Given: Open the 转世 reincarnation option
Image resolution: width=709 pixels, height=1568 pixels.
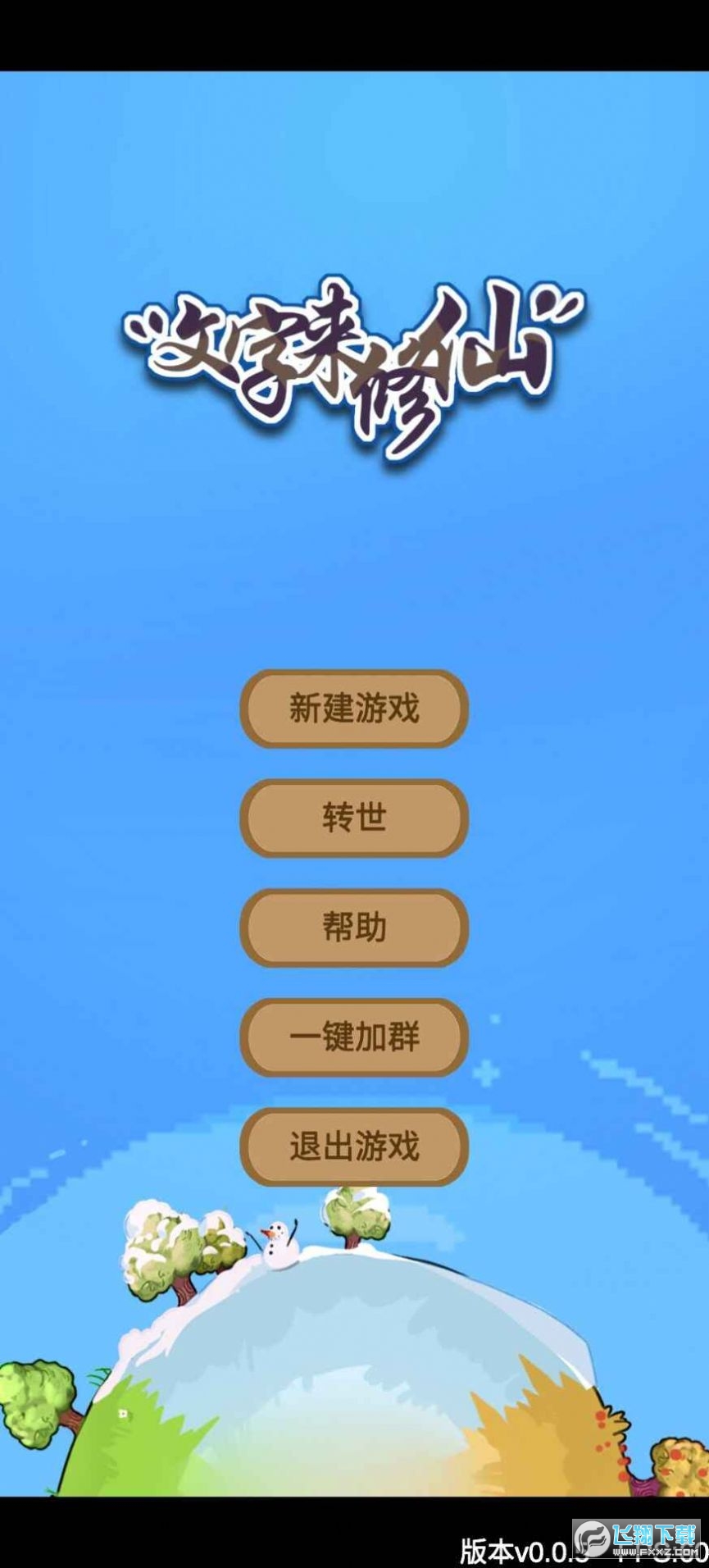Looking at the screenshot, I should (354, 818).
